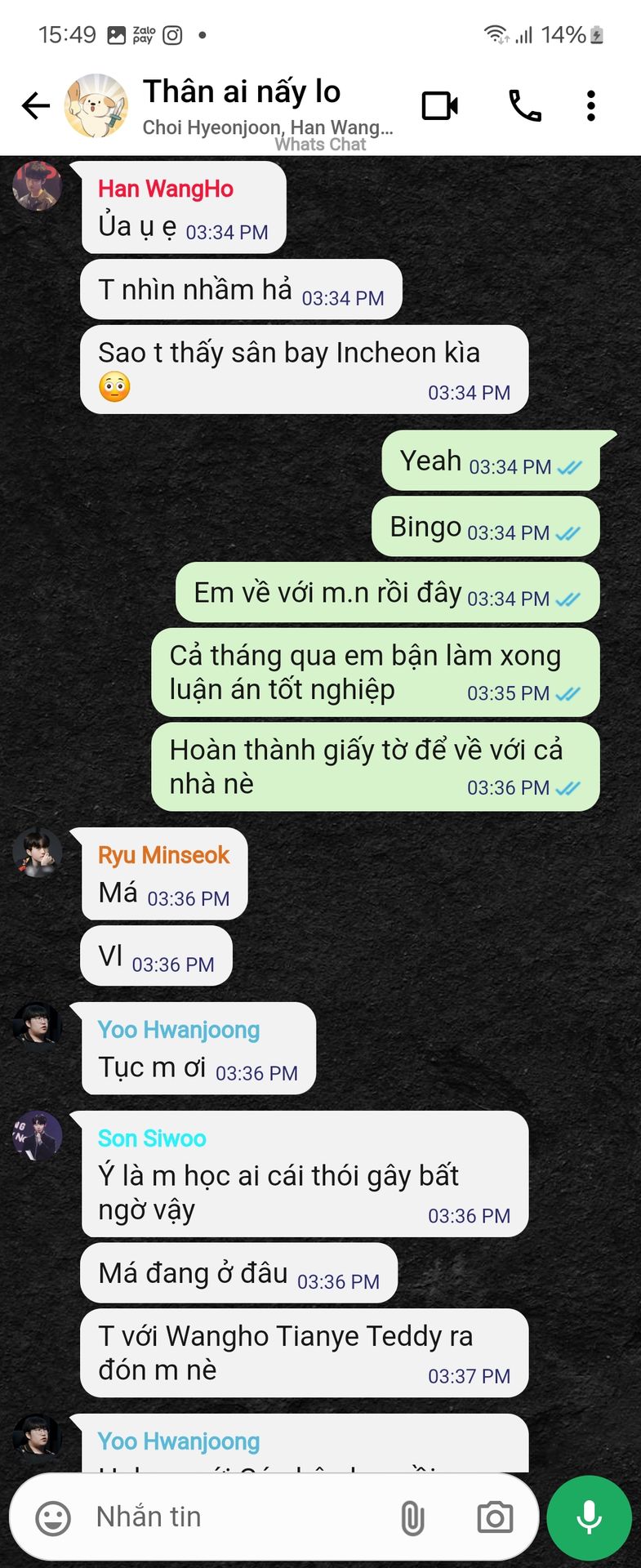Screen dimensions: 641x1568
Task: Record a voice message with the microphone
Action: point(589,1518)
